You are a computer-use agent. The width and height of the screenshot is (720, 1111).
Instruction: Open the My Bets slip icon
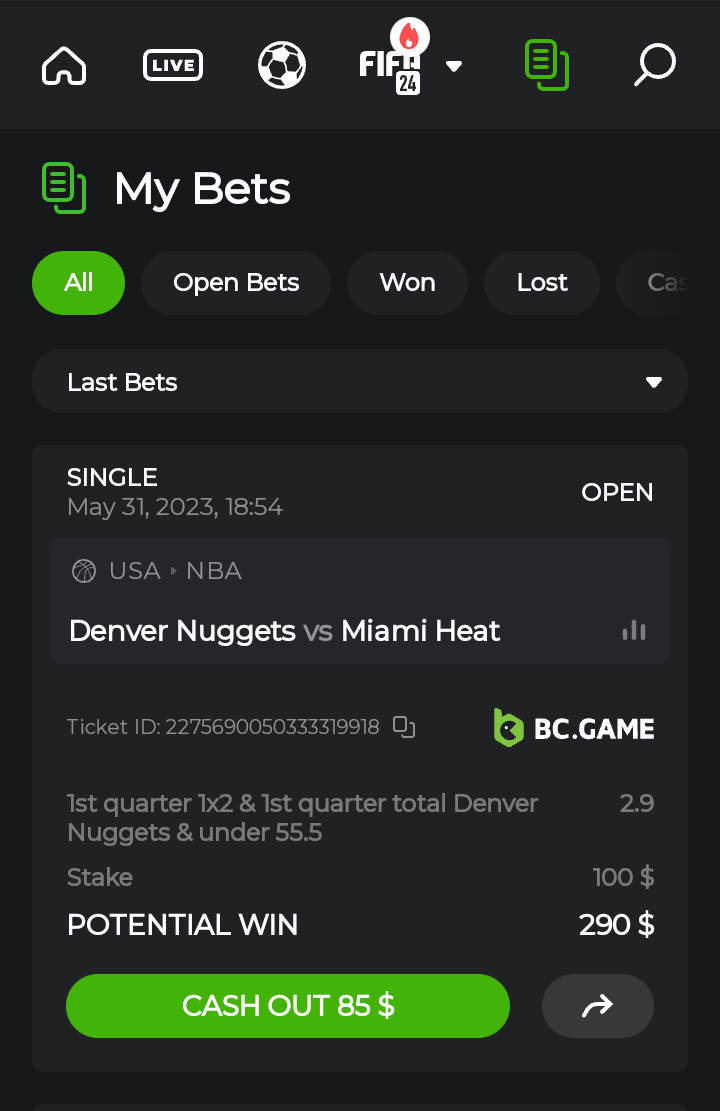pos(546,66)
